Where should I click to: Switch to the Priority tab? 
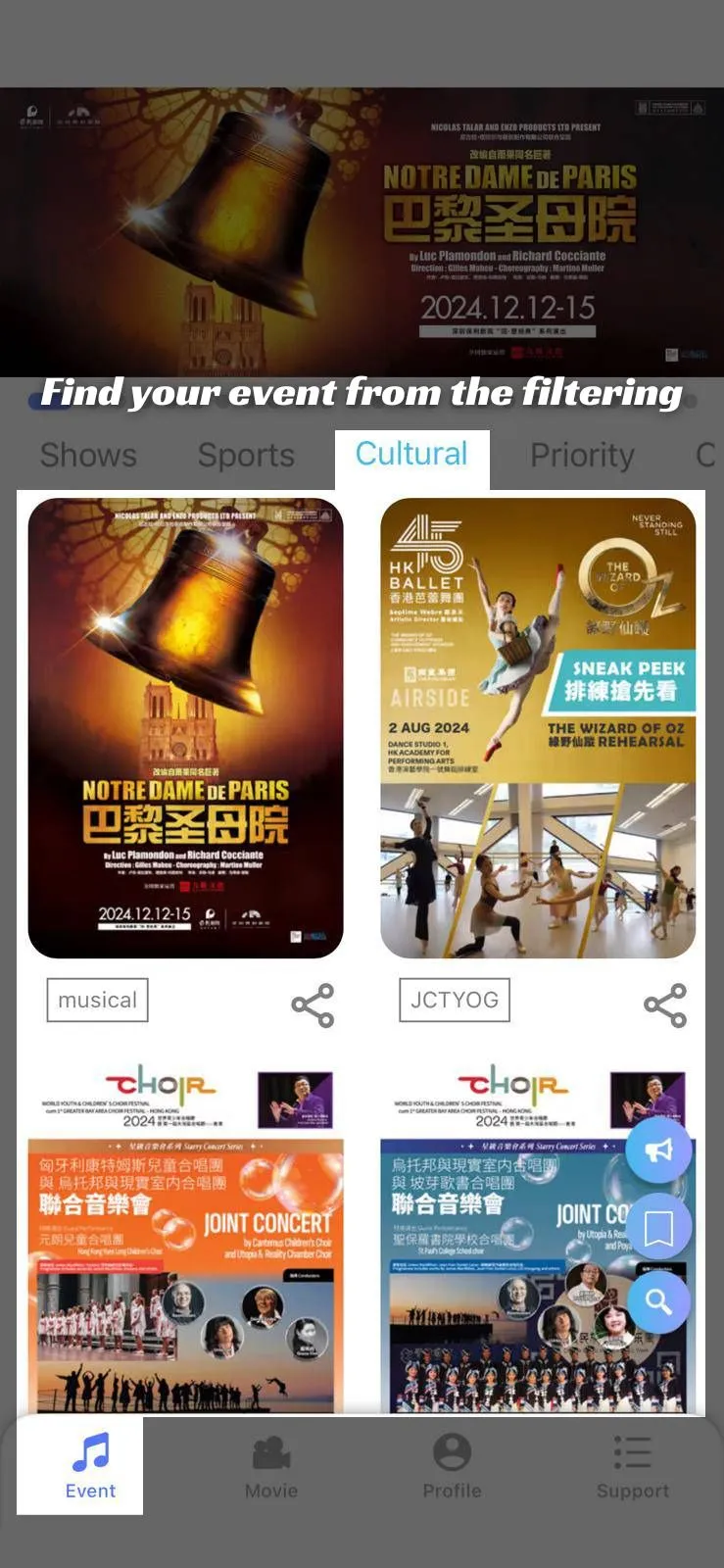[582, 456]
